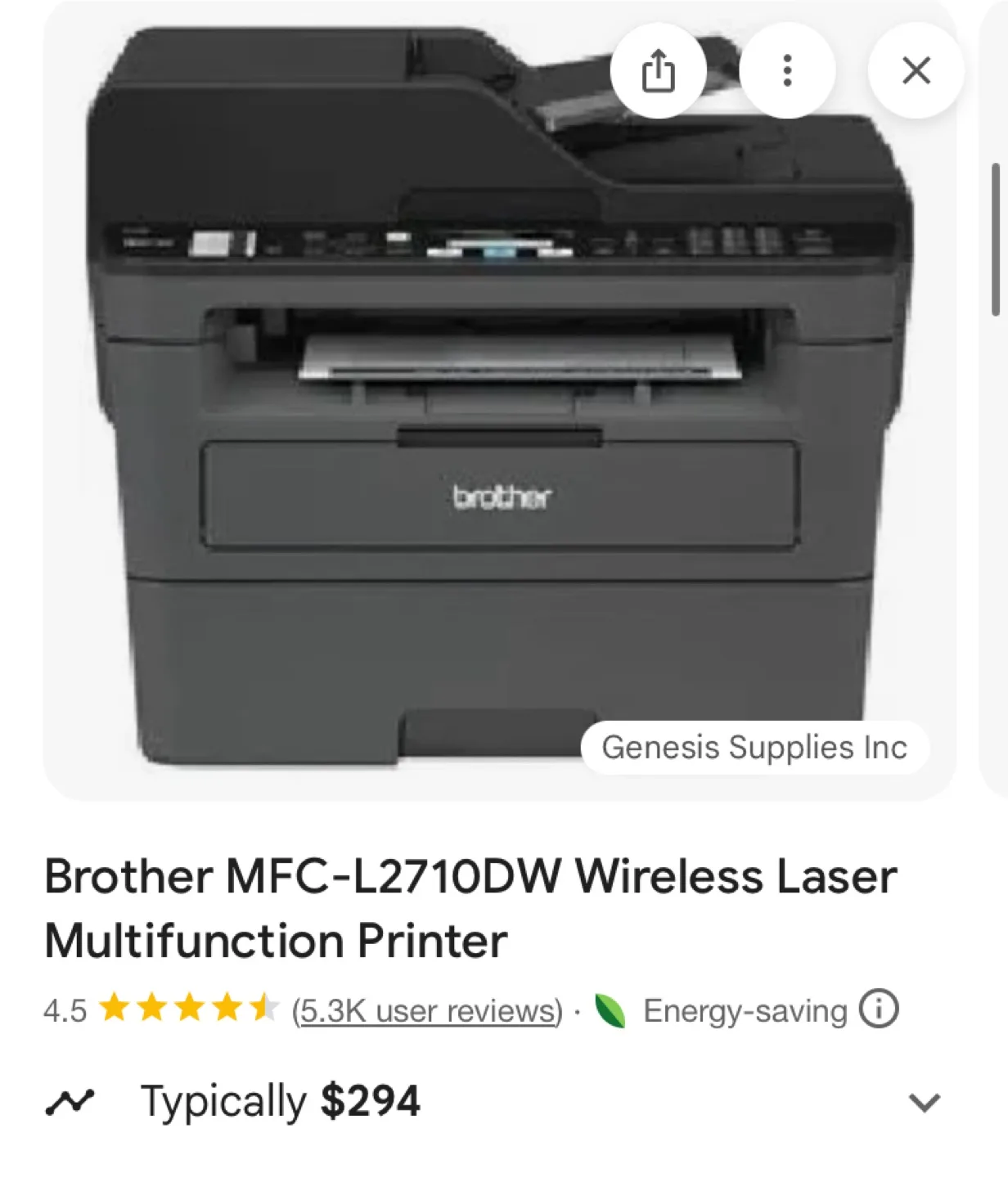This screenshot has width=1008, height=1178.
Task: Close the product detail panel
Action: [x=916, y=70]
